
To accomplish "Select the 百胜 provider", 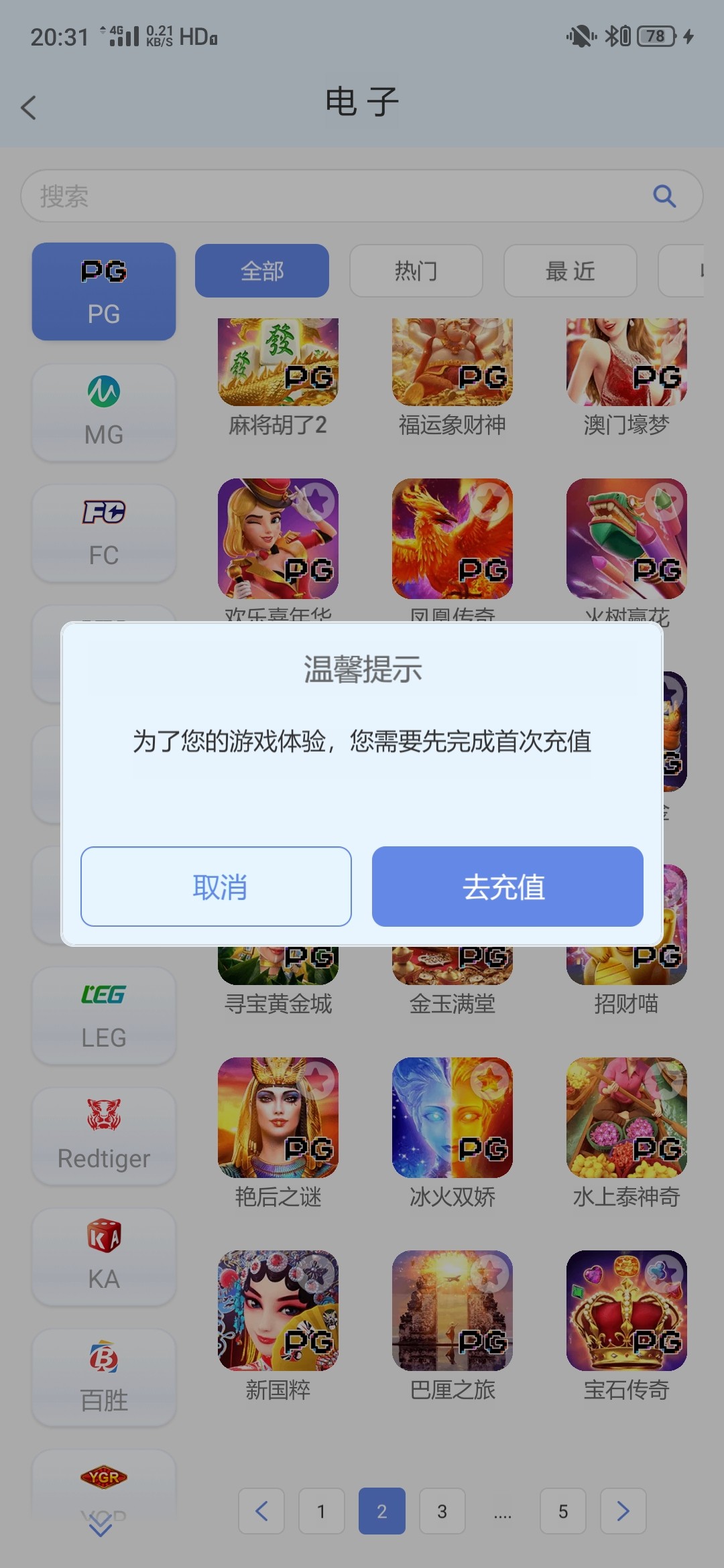I will click(x=104, y=1377).
